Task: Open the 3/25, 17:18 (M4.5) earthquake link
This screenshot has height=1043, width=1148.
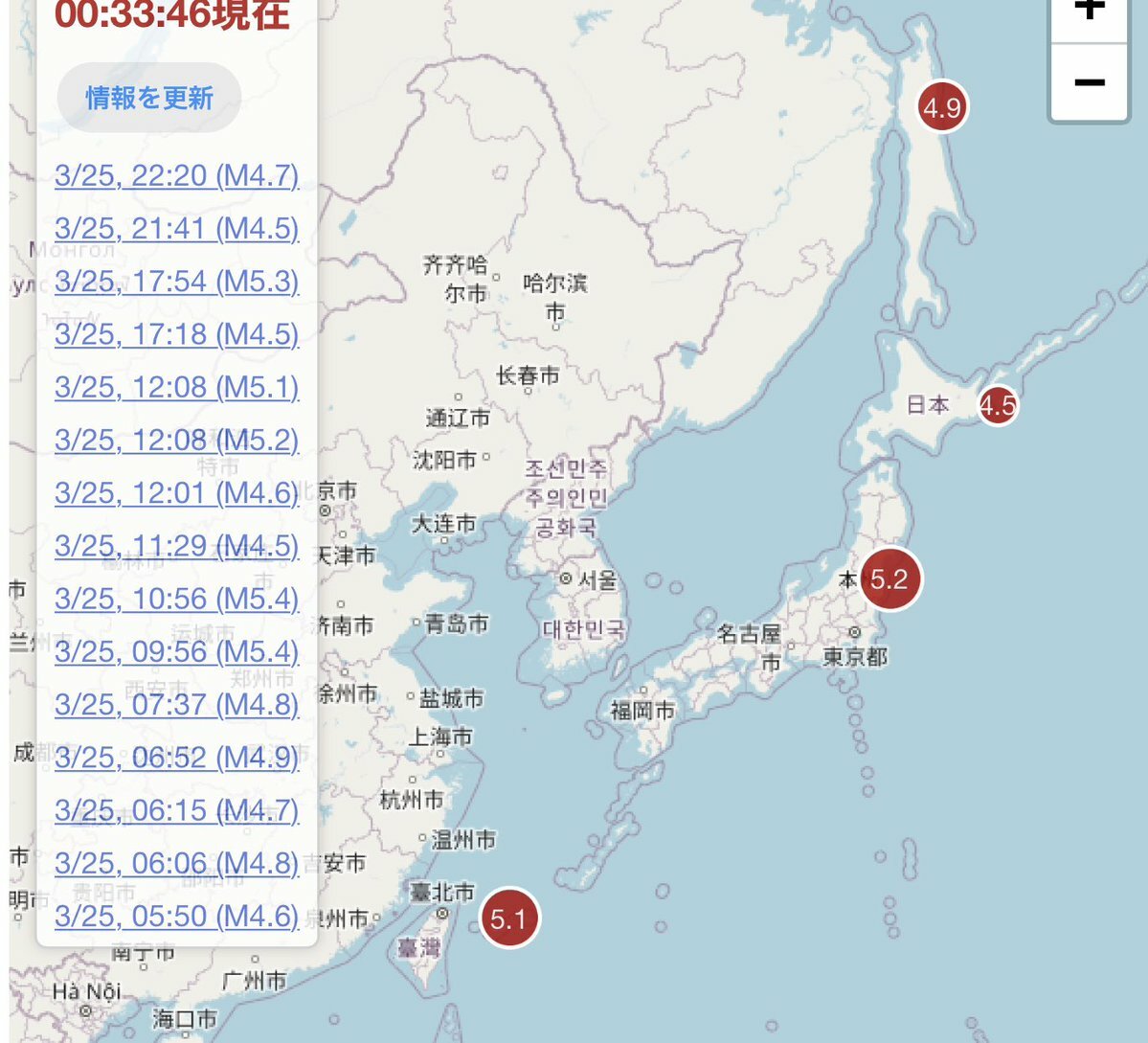Action: click(176, 334)
